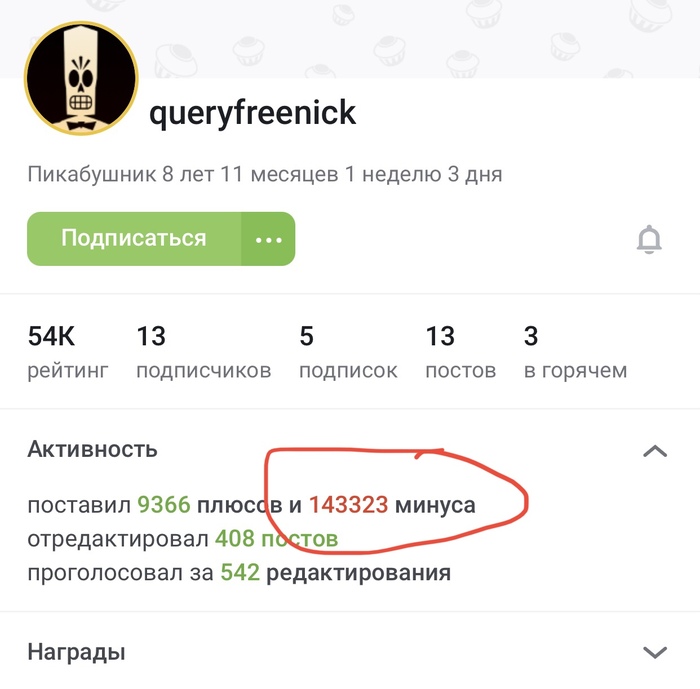View the 13 постов count
The image size is (700, 689).
click(x=460, y=352)
